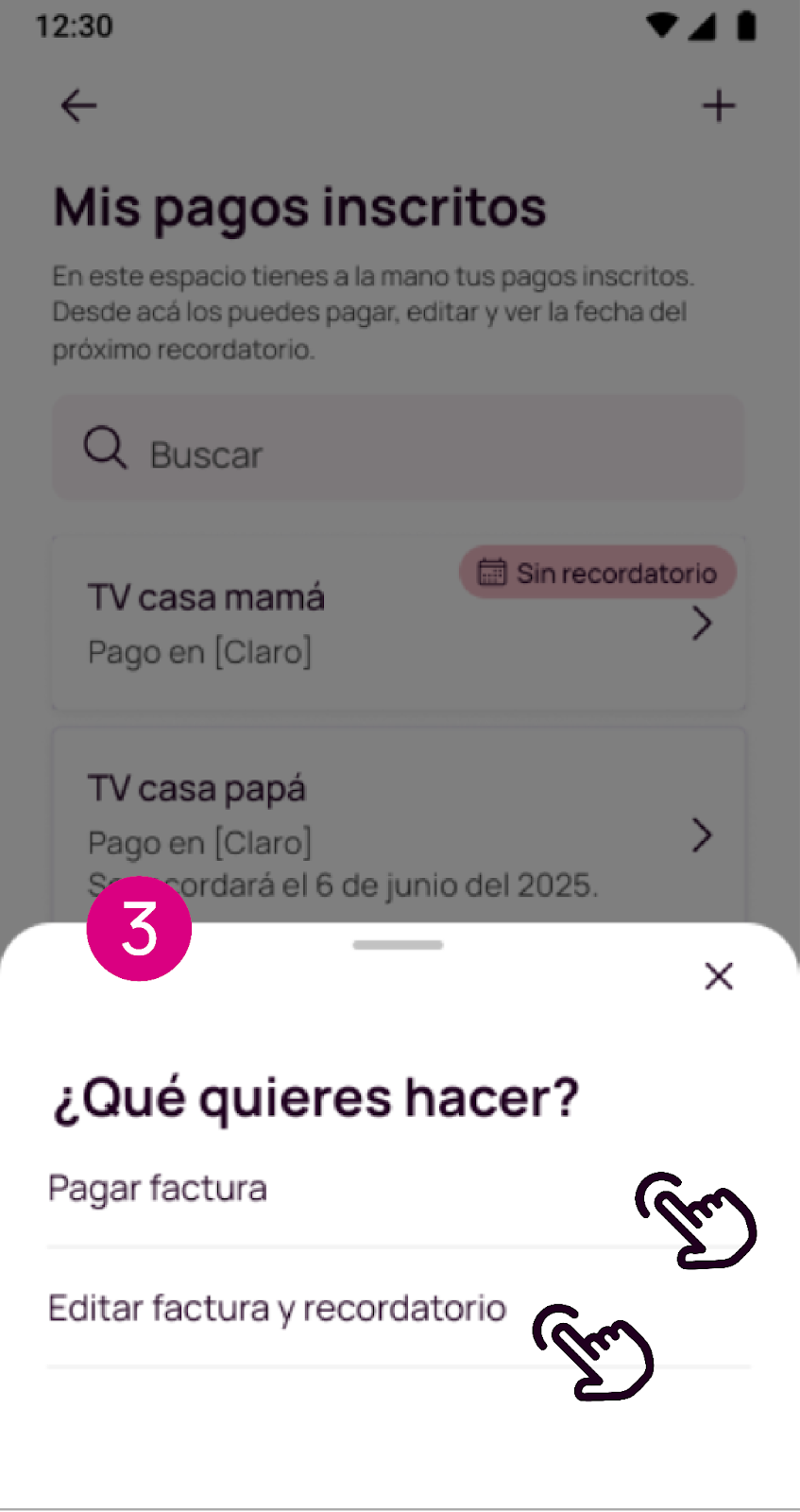Toggle the Sin recordatorio badge on TV casa mamá
Screen dimensions: 800x1512
point(597,572)
